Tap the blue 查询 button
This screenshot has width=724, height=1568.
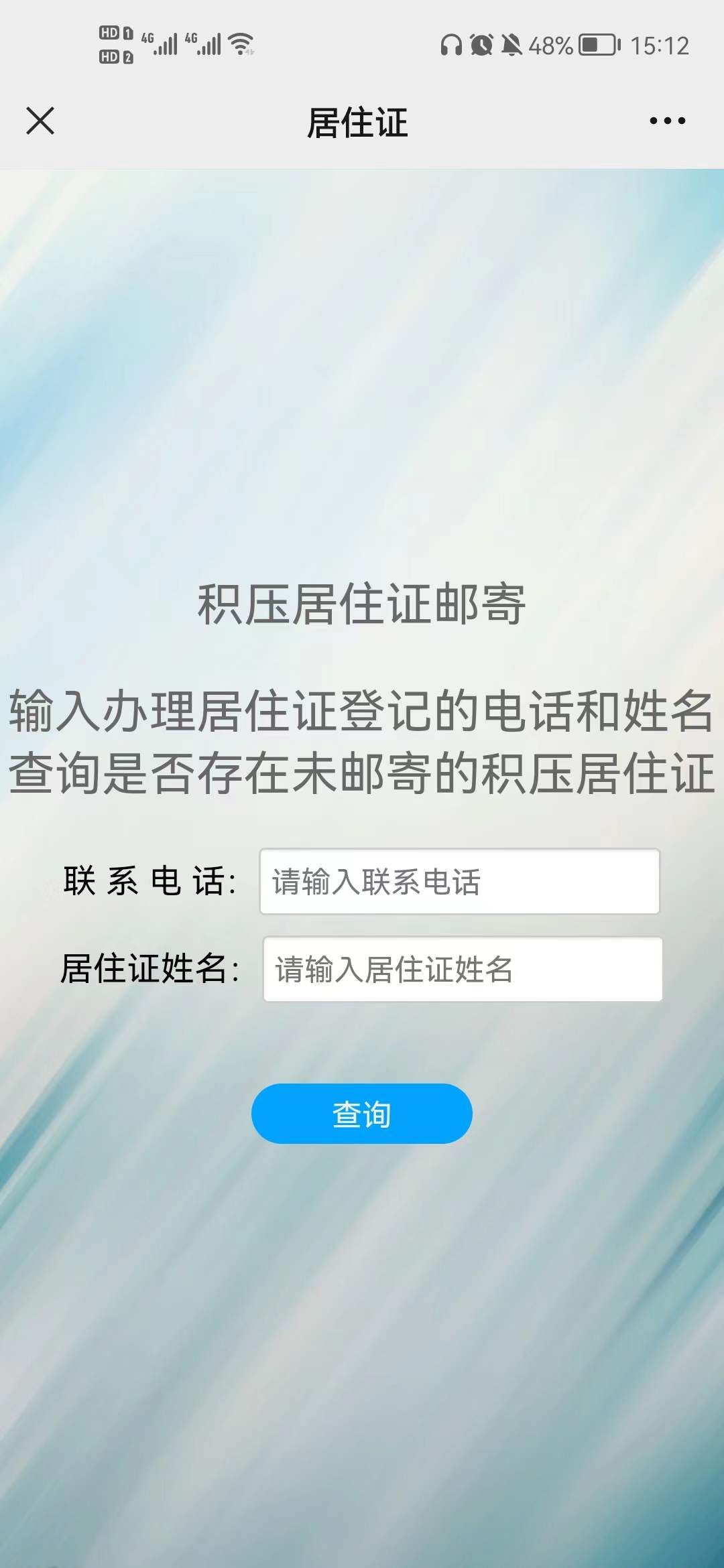click(362, 1114)
